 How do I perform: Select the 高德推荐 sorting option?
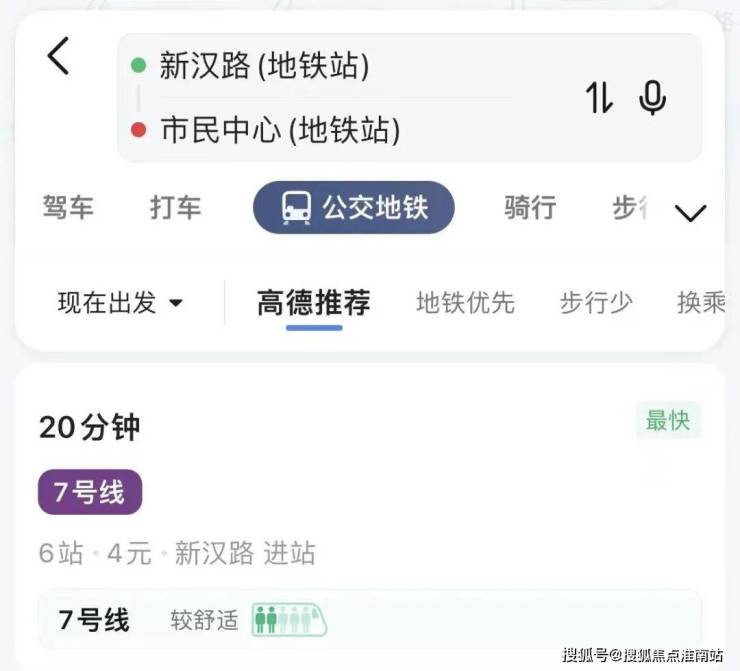pyautogui.click(x=313, y=302)
